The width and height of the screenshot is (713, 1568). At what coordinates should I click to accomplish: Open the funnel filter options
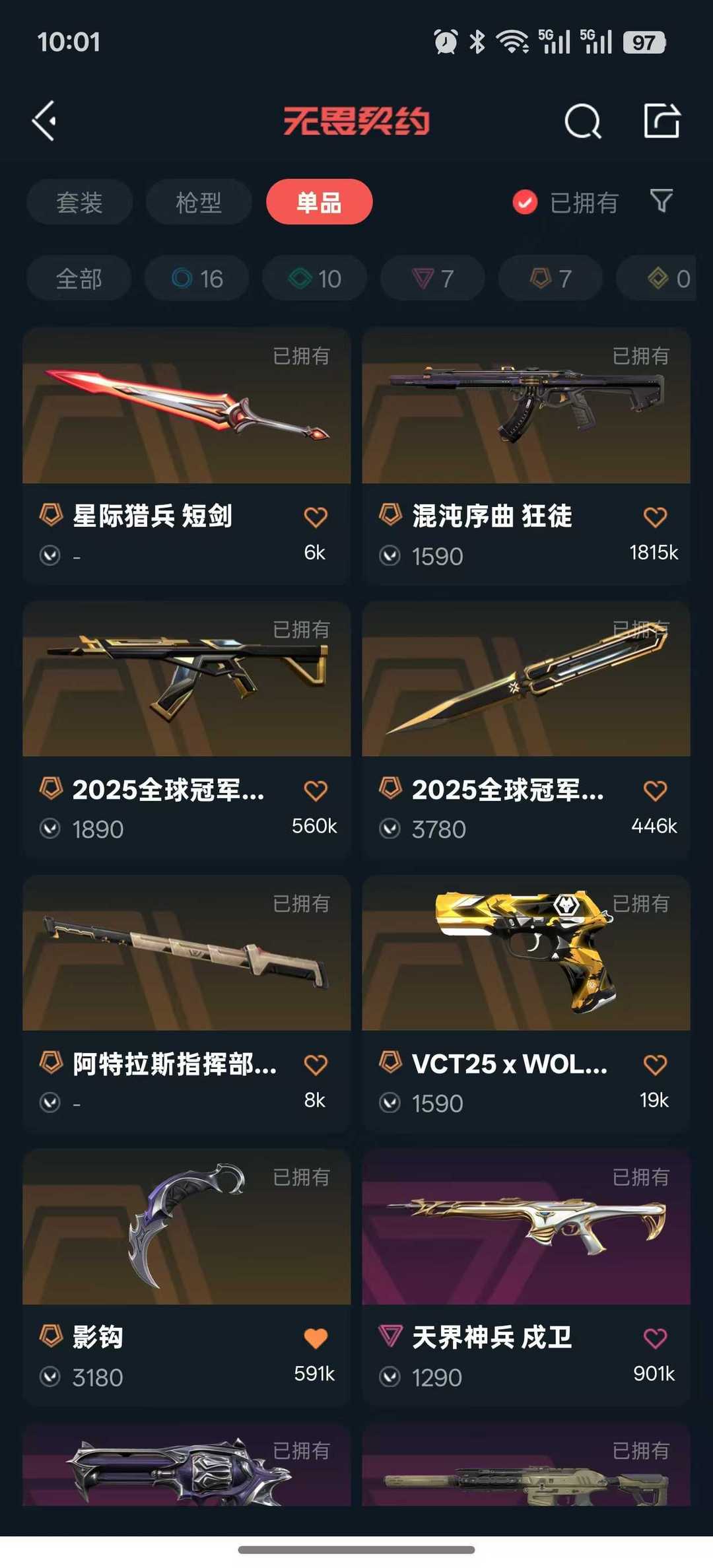click(x=662, y=201)
